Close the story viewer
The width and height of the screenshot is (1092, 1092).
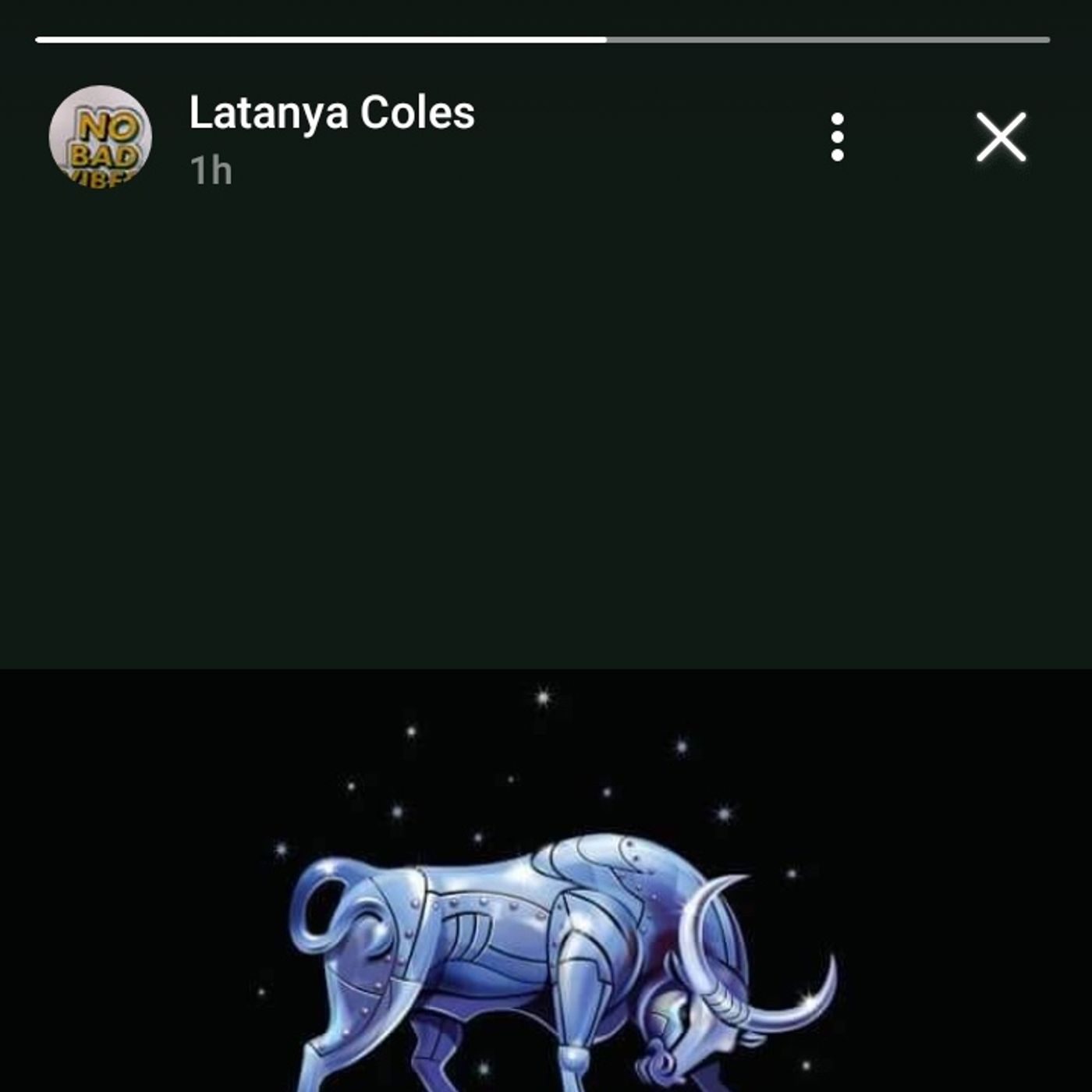tap(1001, 137)
